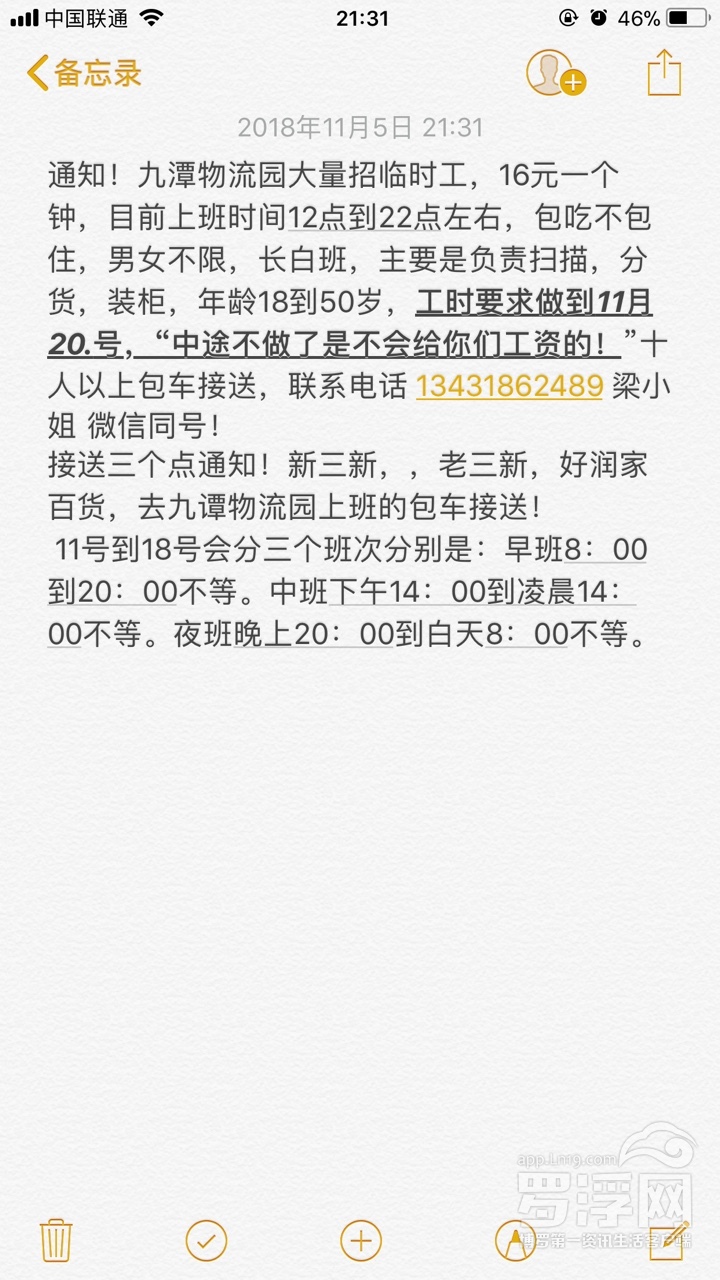Compose a new note
720x1280 pixels.
pyautogui.click(x=668, y=1241)
